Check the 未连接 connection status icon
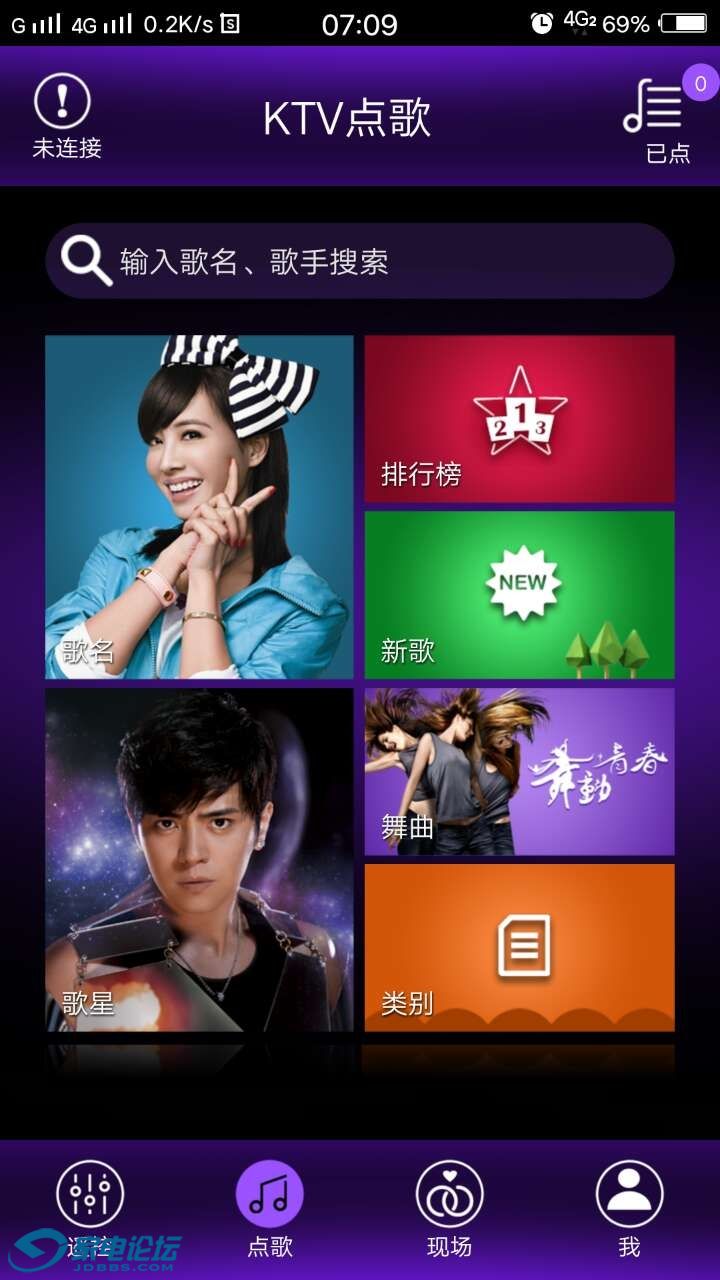Viewport: 720px width, 1280px height. 65,115
